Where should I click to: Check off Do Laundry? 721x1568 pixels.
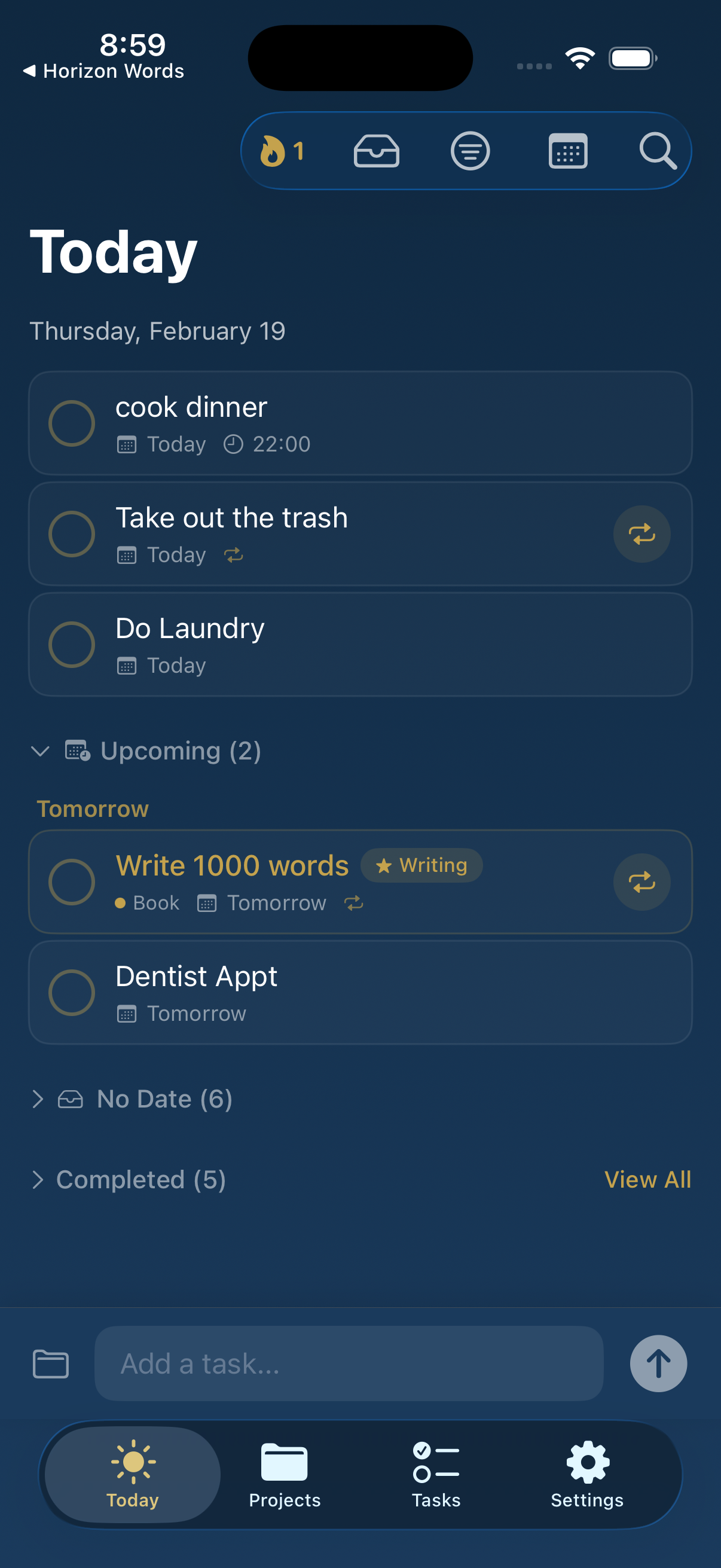pyautogui.click(x=72, y=644)
